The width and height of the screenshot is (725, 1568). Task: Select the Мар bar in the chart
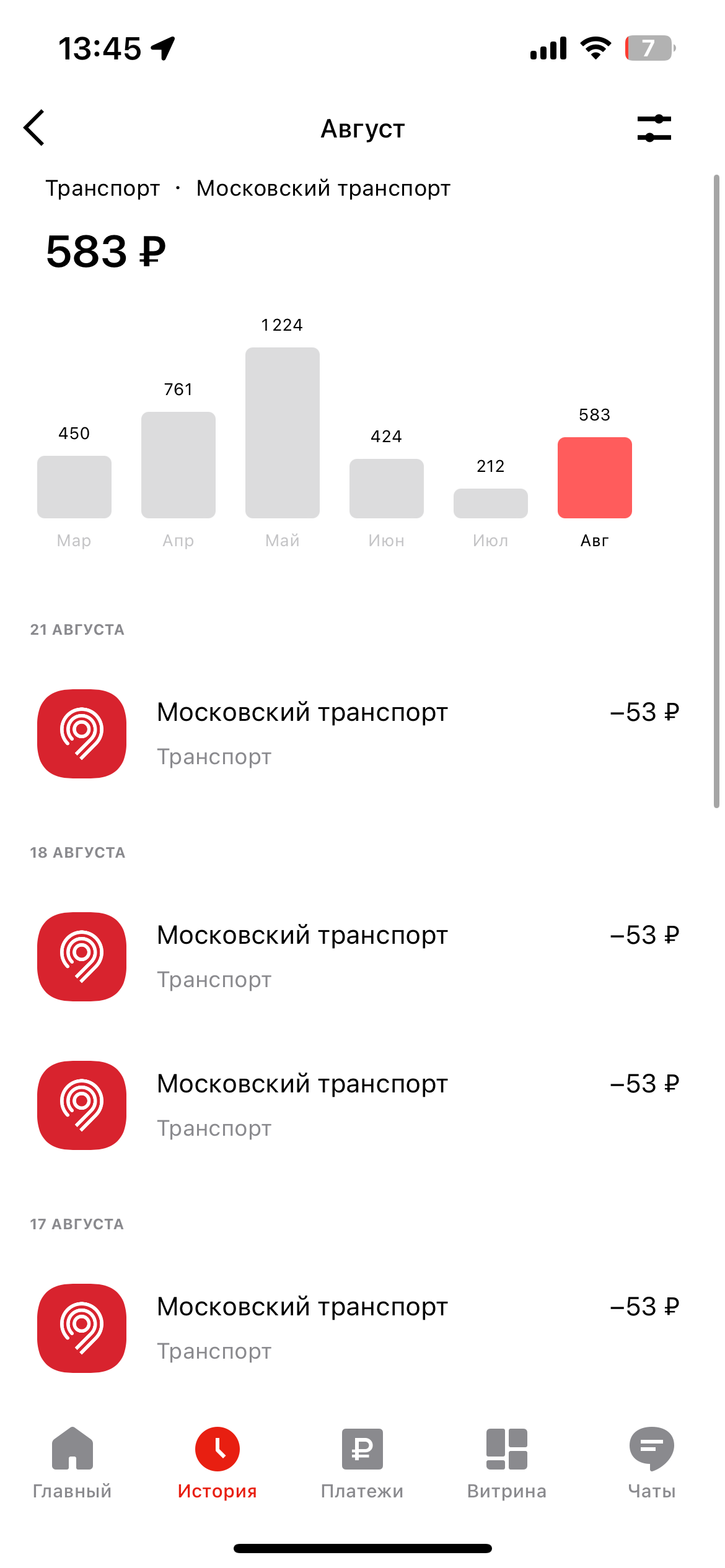(74, 487)
